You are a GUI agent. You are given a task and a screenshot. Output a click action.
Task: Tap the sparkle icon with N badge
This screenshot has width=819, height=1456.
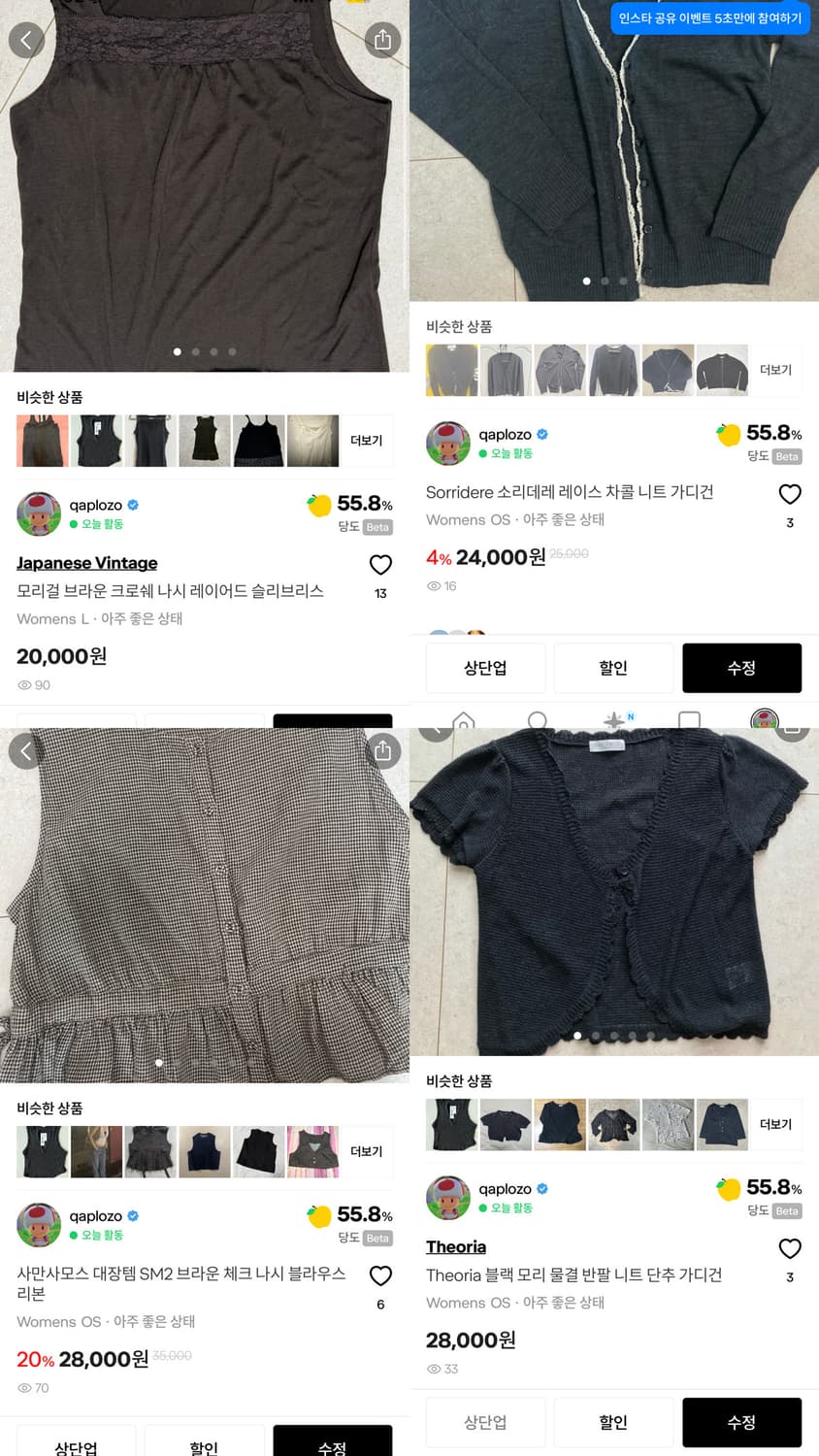613,721
